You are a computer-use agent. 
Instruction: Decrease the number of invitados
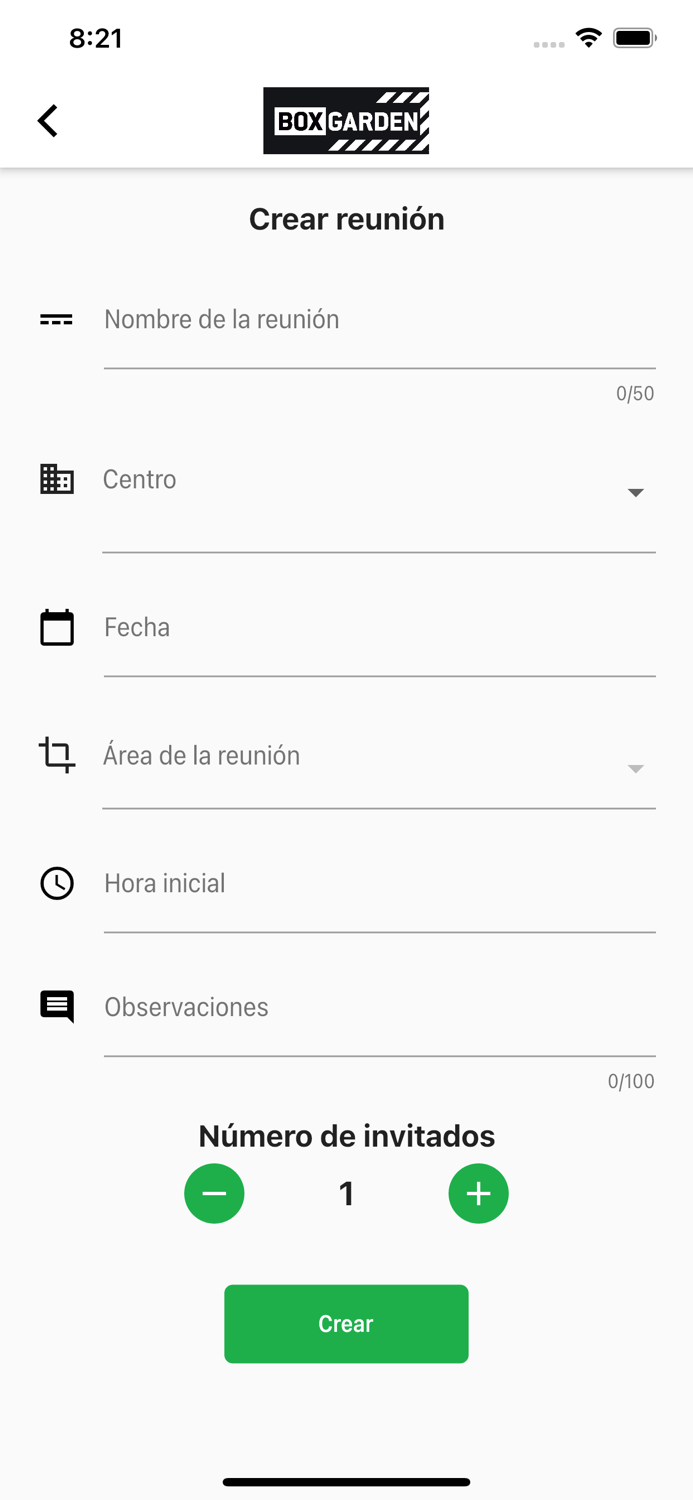pos(214,1194)
